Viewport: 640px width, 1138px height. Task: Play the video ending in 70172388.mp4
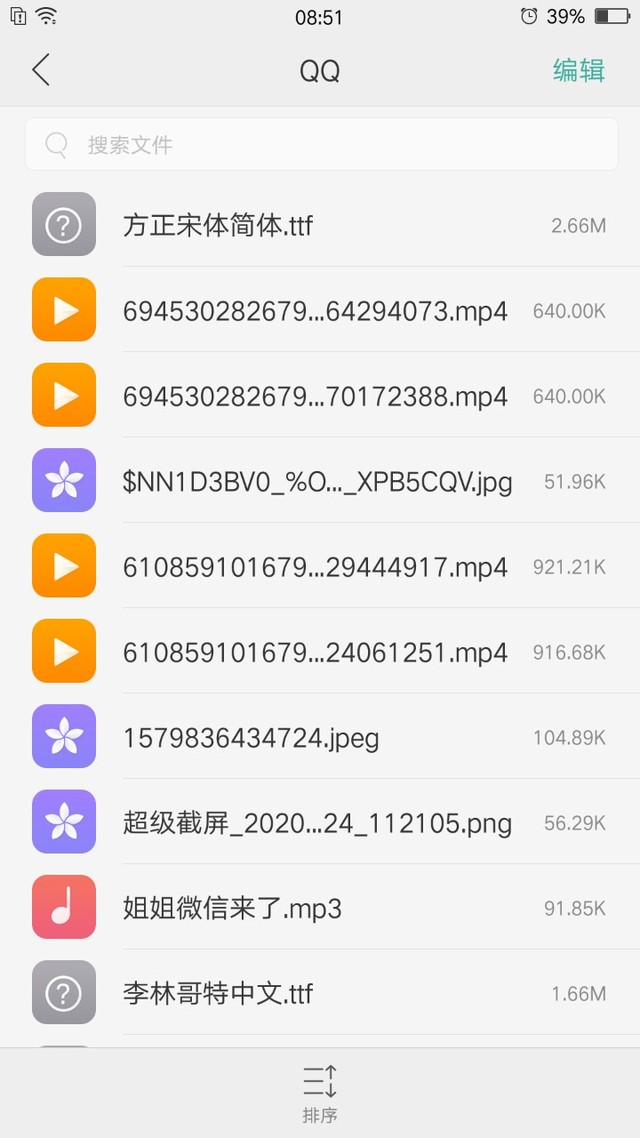coord(320,396)
